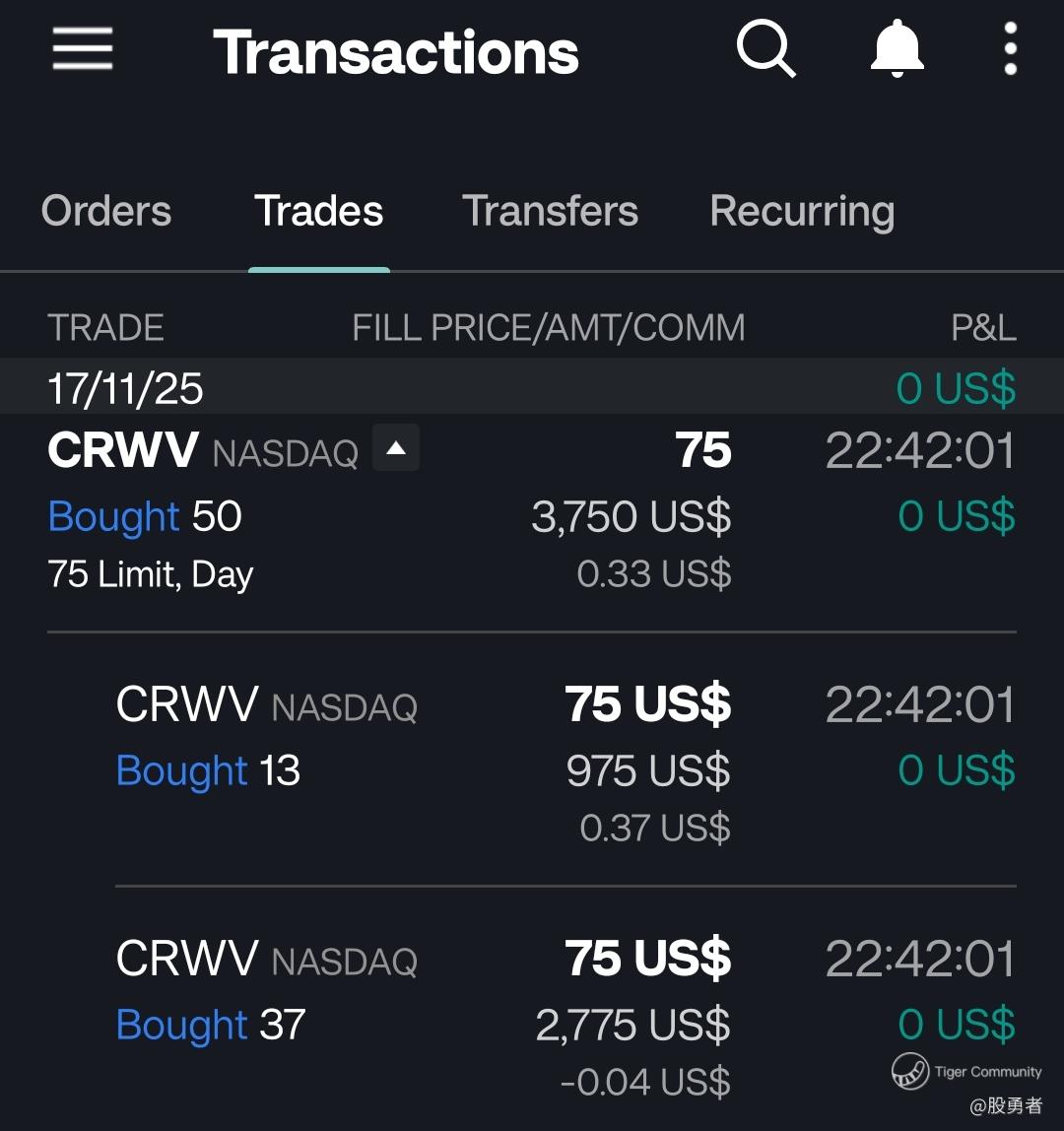The width and height of the screenshot is (1064, 1131).
Task: Switch to the Orders tab
Action: click(x=106, y=211)
